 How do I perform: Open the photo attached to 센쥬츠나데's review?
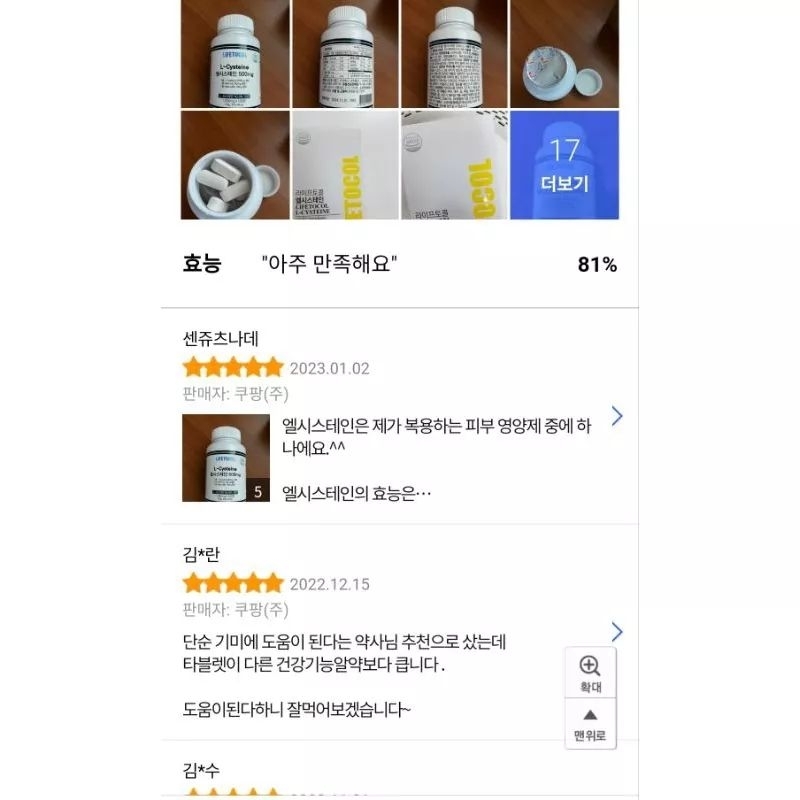tap(226, 457)
